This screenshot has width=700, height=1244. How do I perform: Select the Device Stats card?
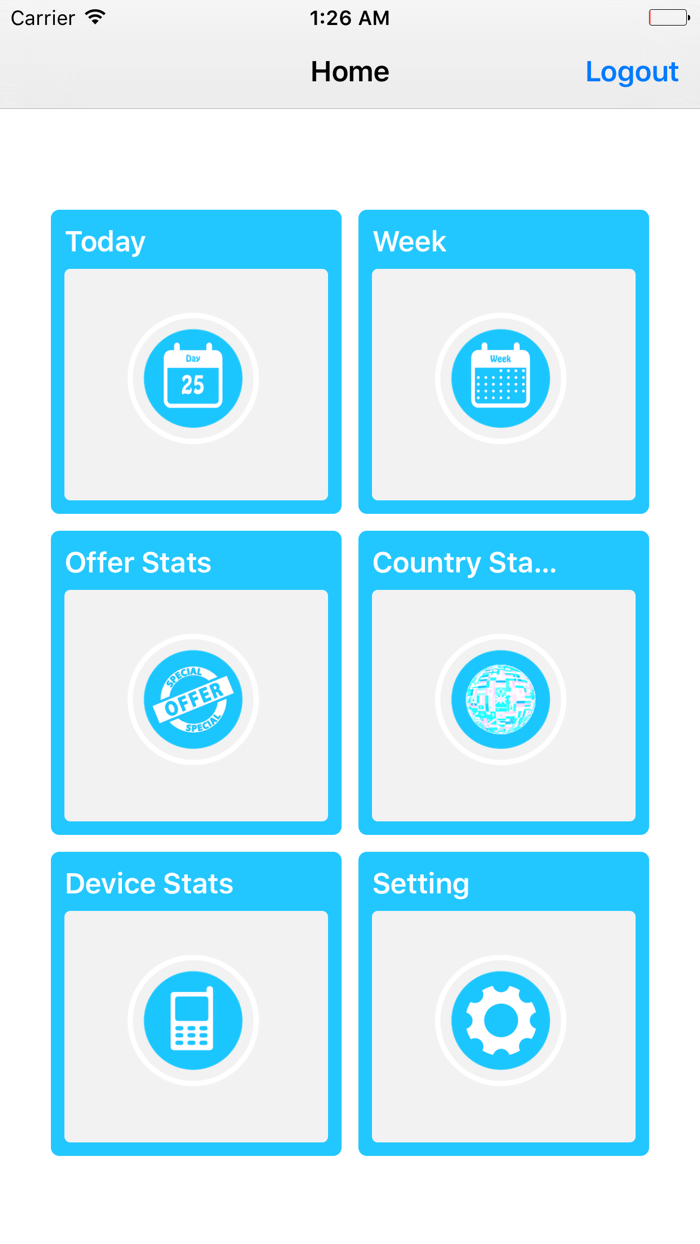(196, 1004)
